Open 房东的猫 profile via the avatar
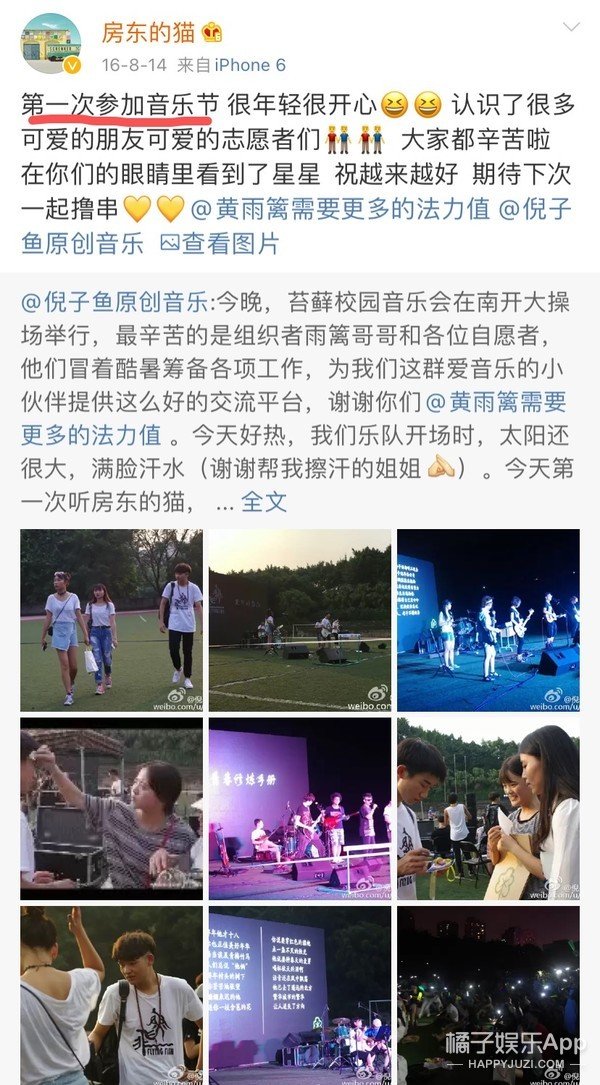 tap(50, 44)
